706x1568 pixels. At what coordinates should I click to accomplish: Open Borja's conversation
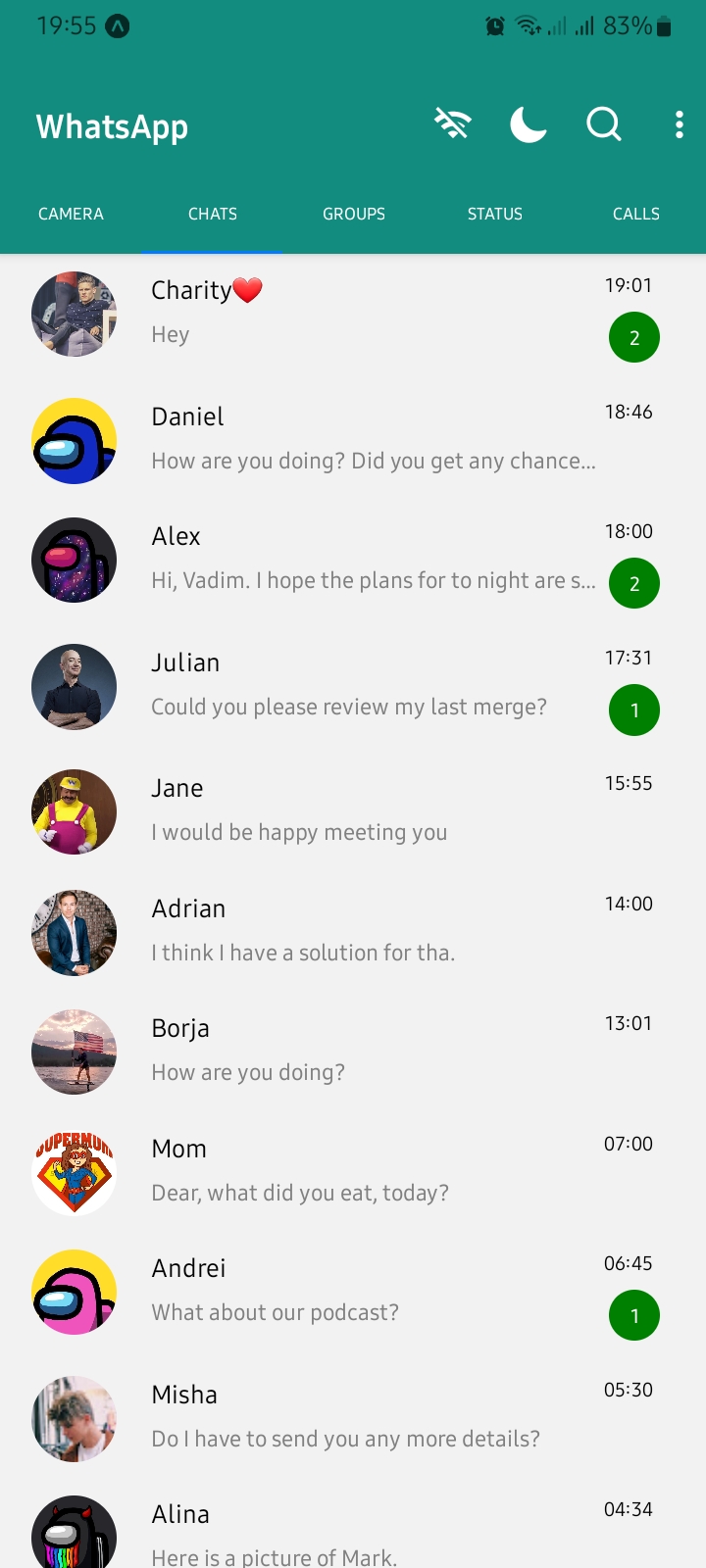pos(353,1049)
